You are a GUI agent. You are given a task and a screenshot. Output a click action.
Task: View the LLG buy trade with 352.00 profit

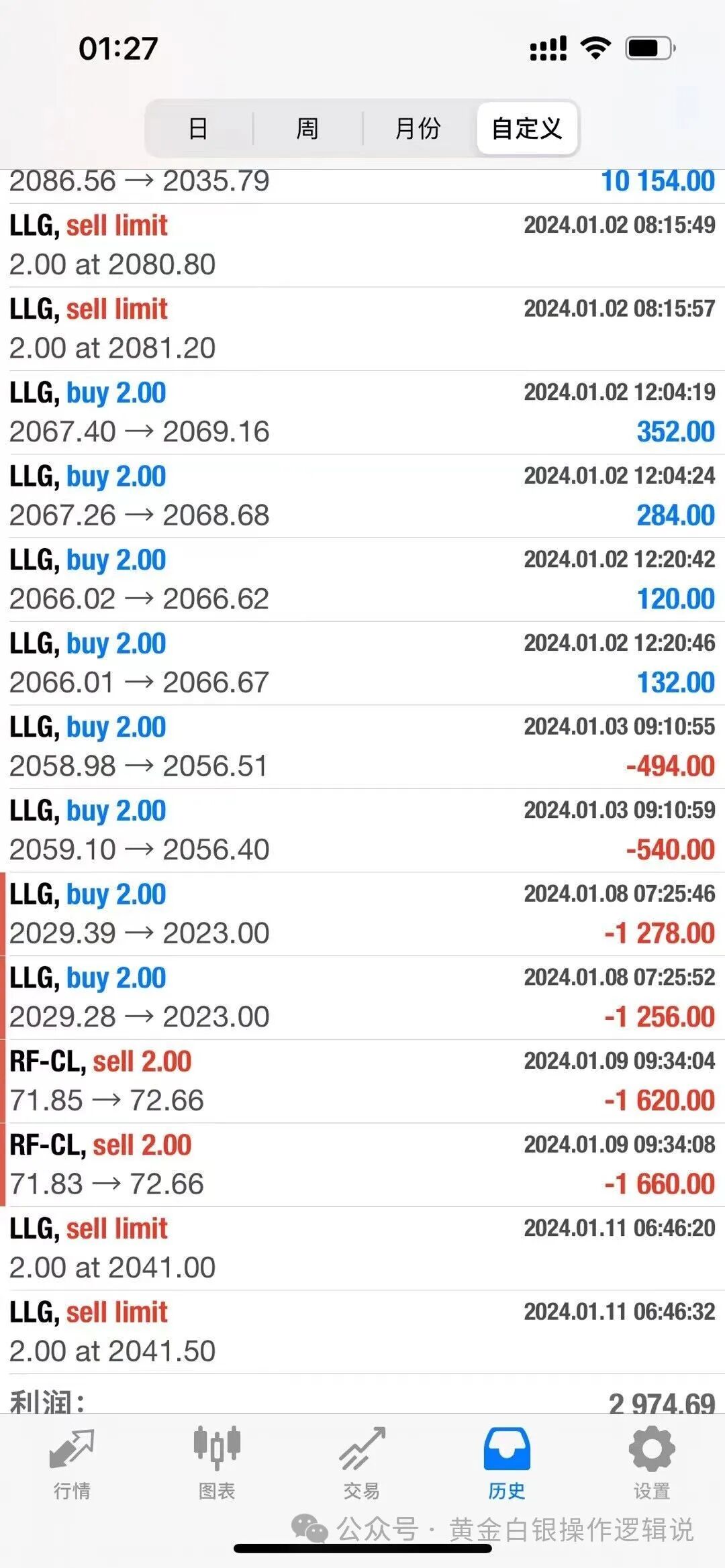pyautogui.click(x=362, y=412)
